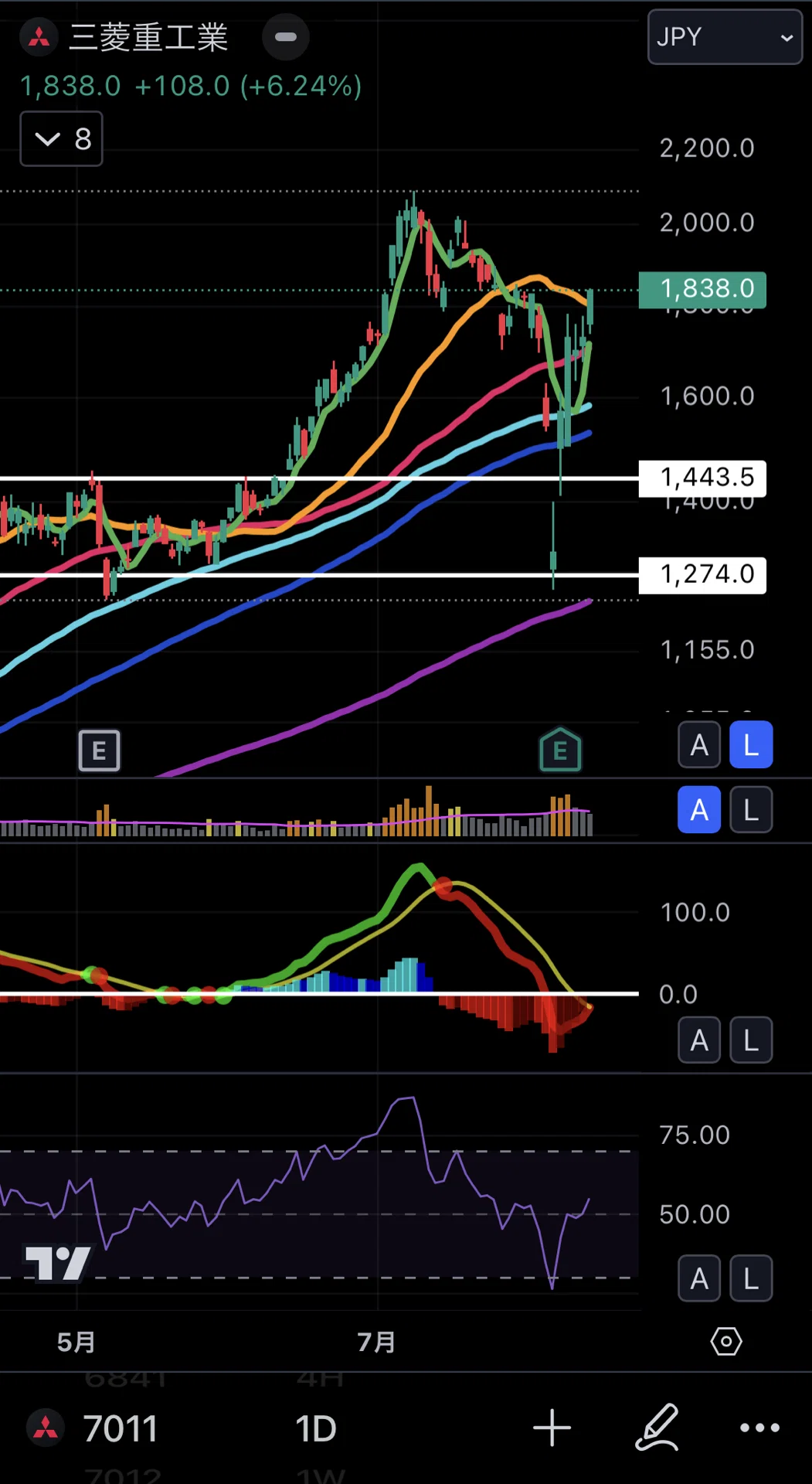Viewport: 812px width, 1484px height.
Task: Toggle auto scale A on the volume pane
Action: click(699, 810)
